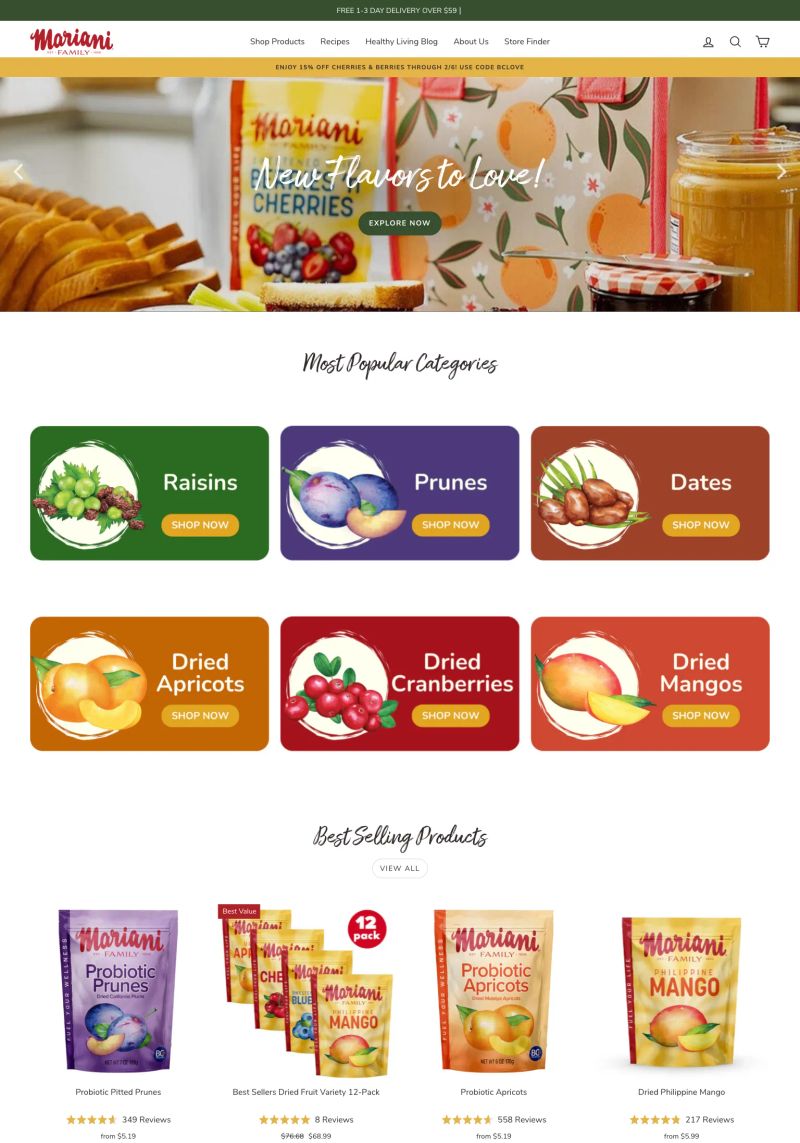Open the account profile icon
800x1143 pixels.
[708, 42]
